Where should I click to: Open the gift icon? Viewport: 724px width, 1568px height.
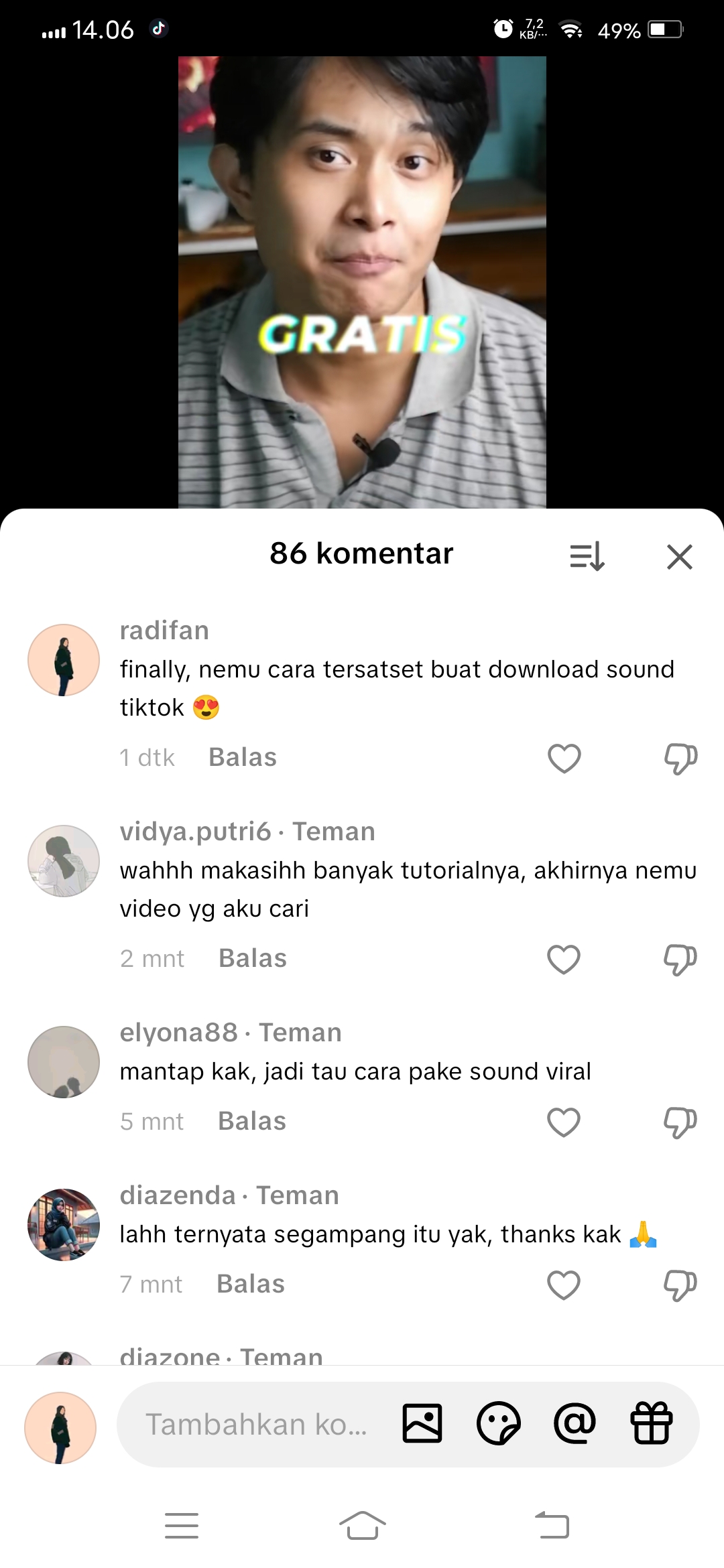click(651, 1423)
